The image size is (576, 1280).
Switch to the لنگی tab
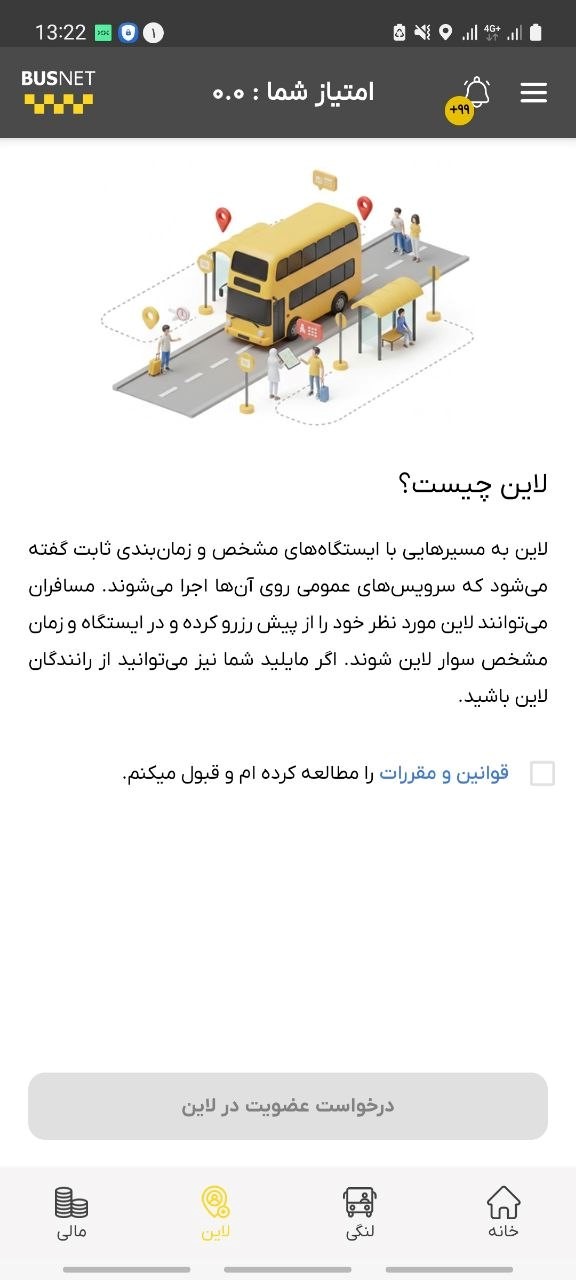tap(360, 1213)
